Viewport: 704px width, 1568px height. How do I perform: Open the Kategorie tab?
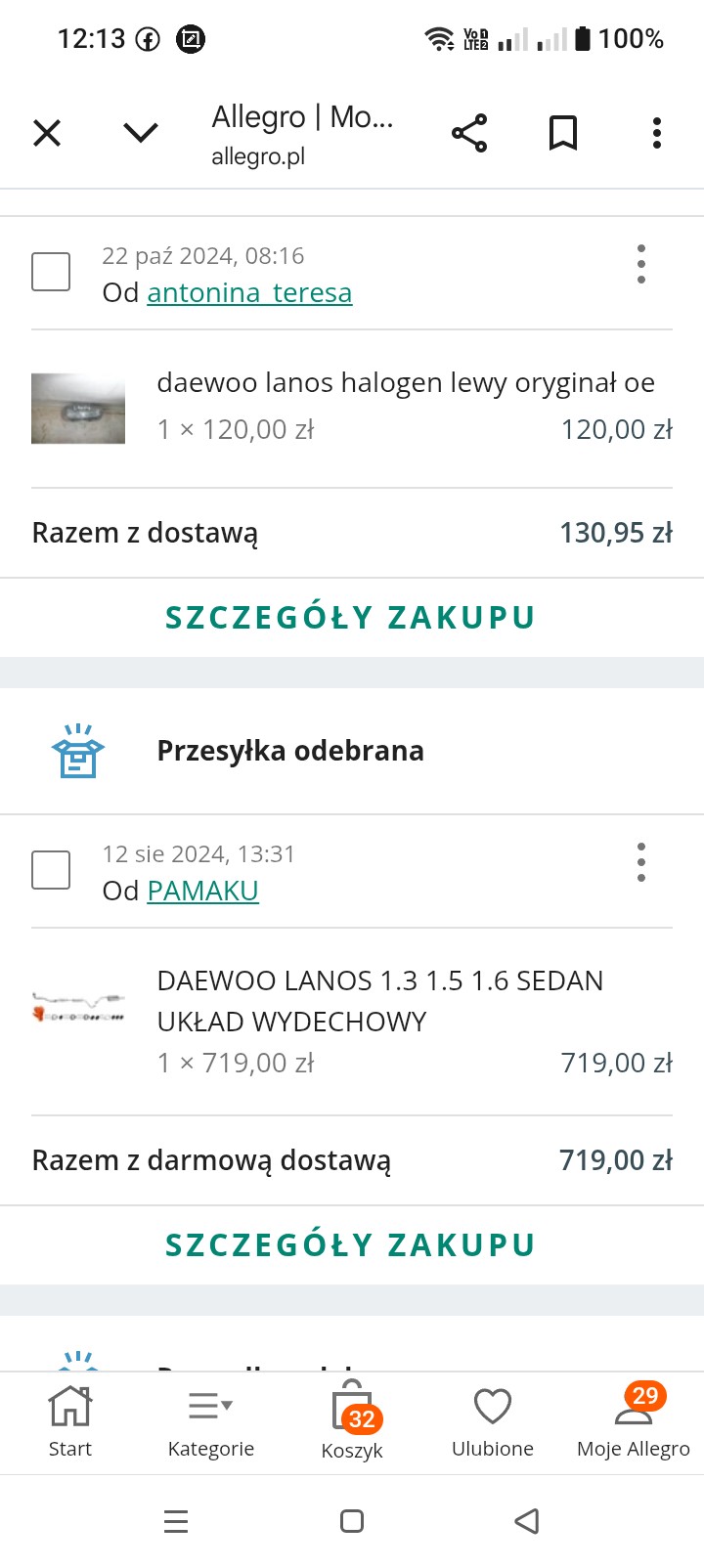pyautogui.click(x=211, y=1421)
